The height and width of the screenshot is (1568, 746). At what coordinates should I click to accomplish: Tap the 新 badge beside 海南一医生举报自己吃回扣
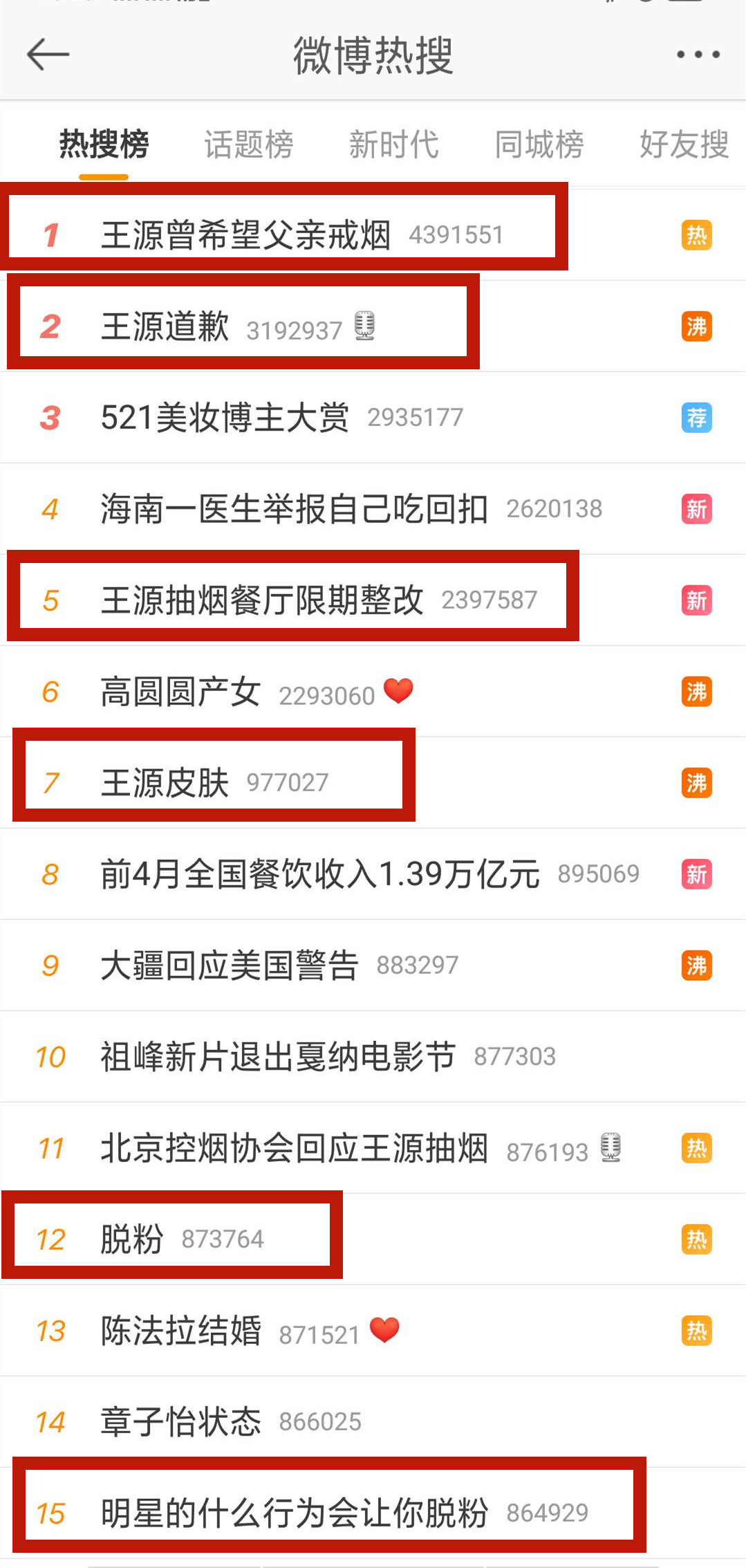698,510
